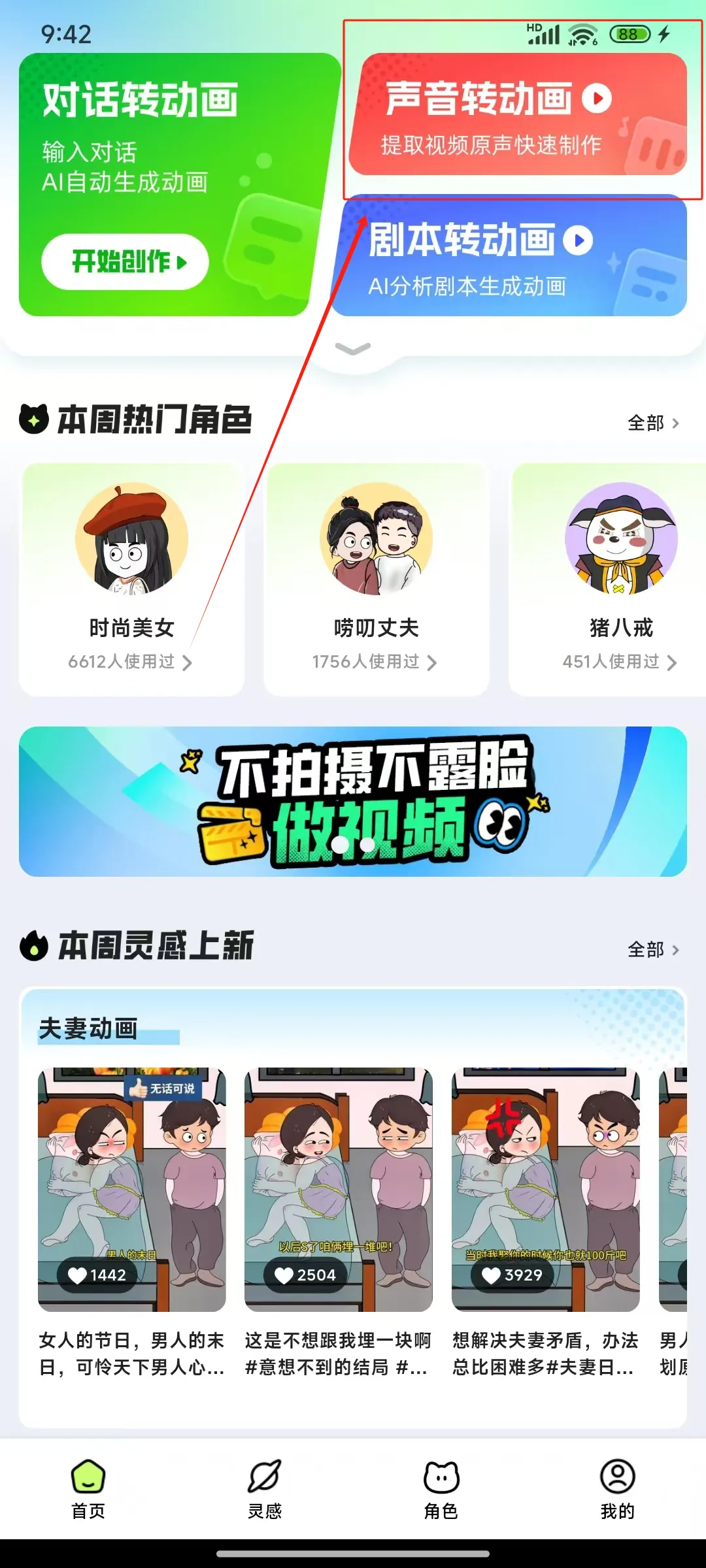Screen dimensions: 706x1568
Task: View all 本周热门角色
Action: 652,423
